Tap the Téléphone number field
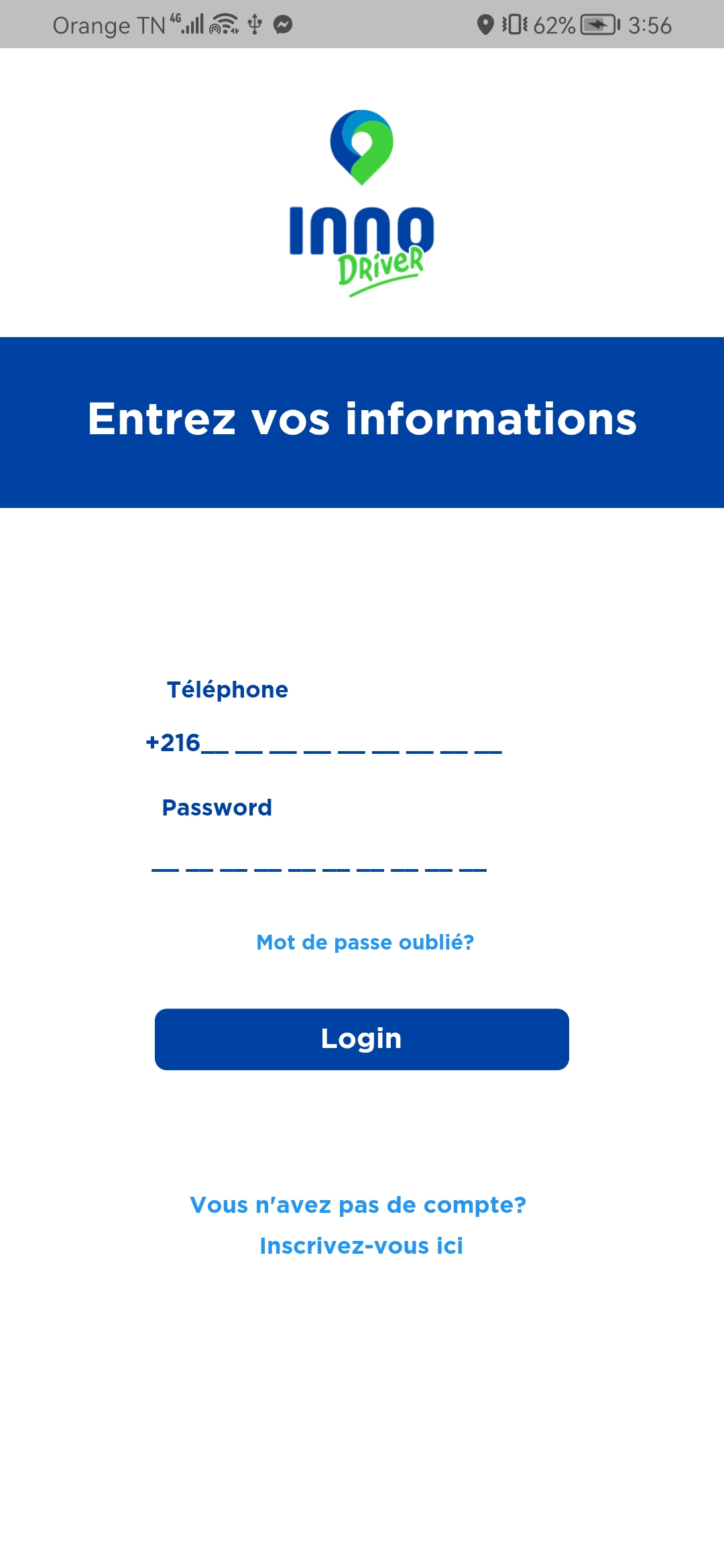Viewport: 724px width, 1568px height. [x=324, y=743]
